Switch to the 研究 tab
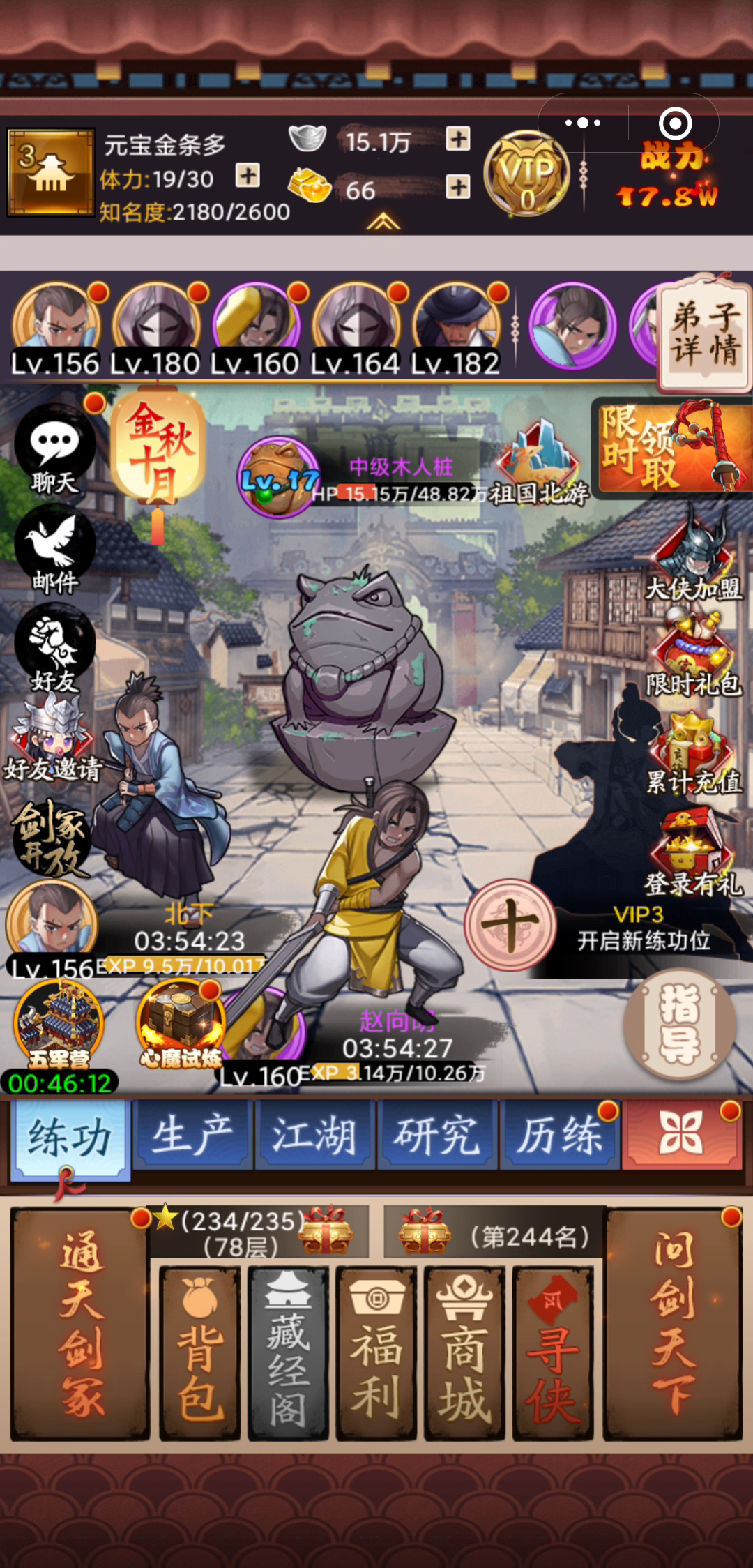This screenshot has width=753, height=1568. point(437,1136)
